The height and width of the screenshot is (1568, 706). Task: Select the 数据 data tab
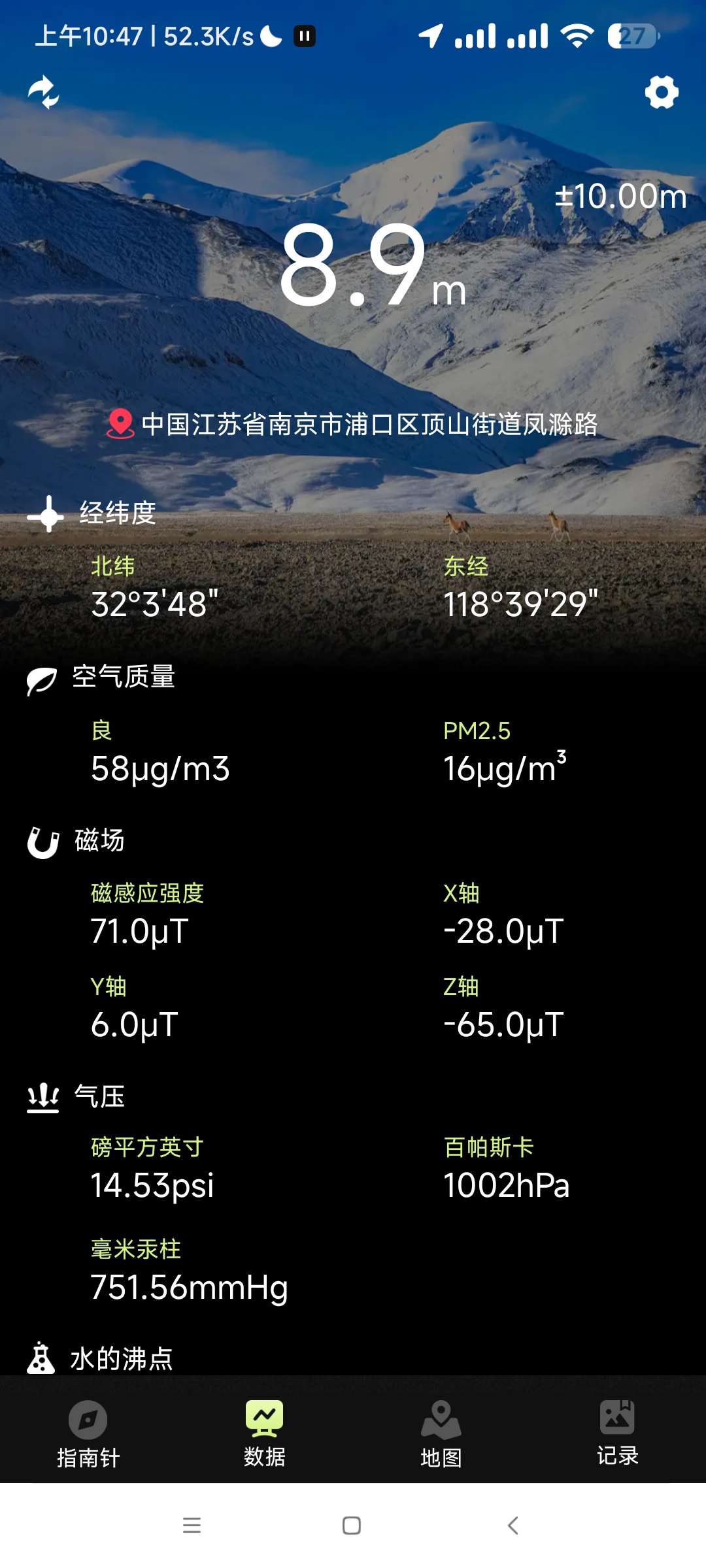click(264, 1433)
